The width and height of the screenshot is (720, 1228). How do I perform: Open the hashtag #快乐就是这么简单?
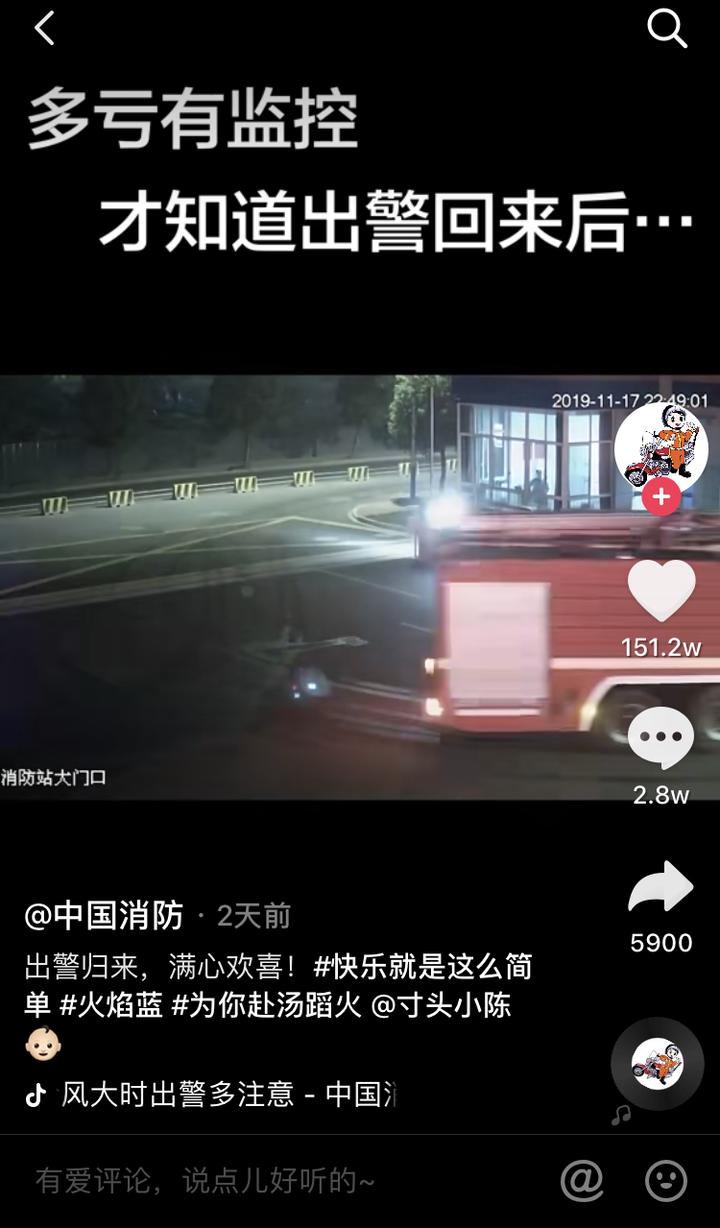click(x=422, y=967)
